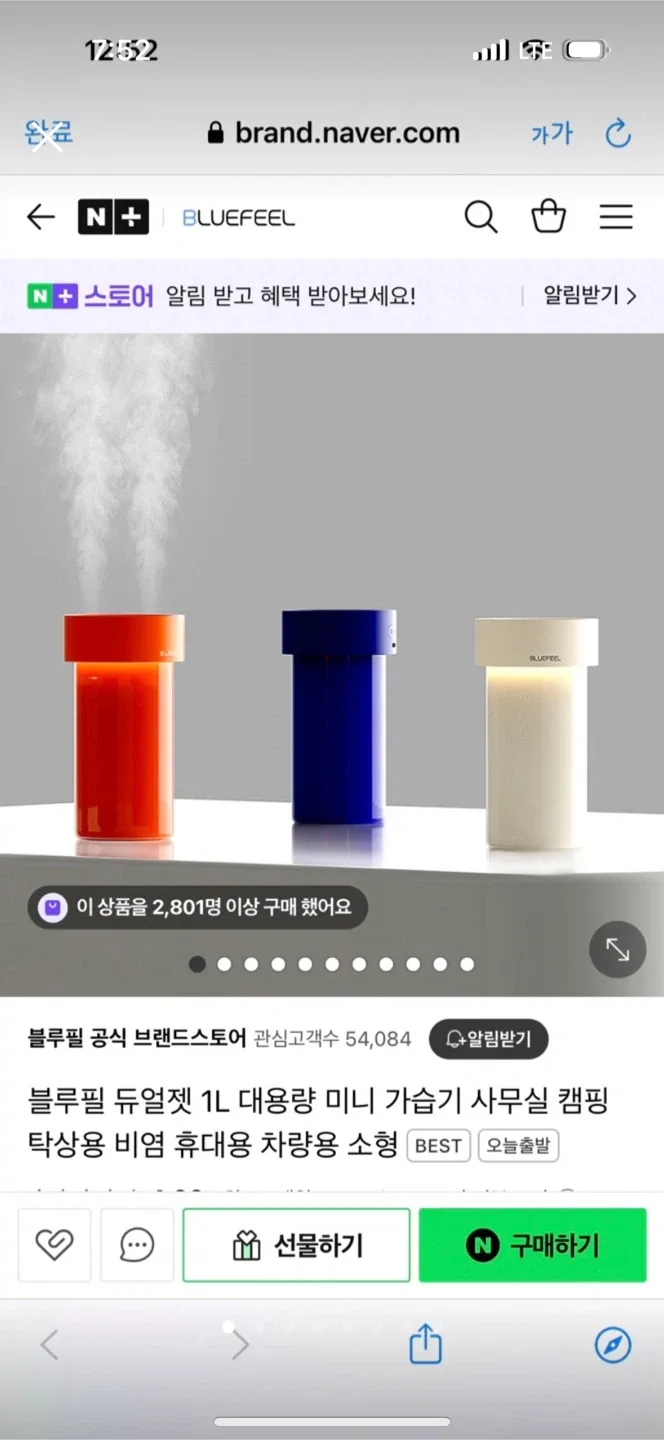This screenshot has width=664, height=1440.
Task: Search within the BLUEFEEL store
Action: coord(481,217)
